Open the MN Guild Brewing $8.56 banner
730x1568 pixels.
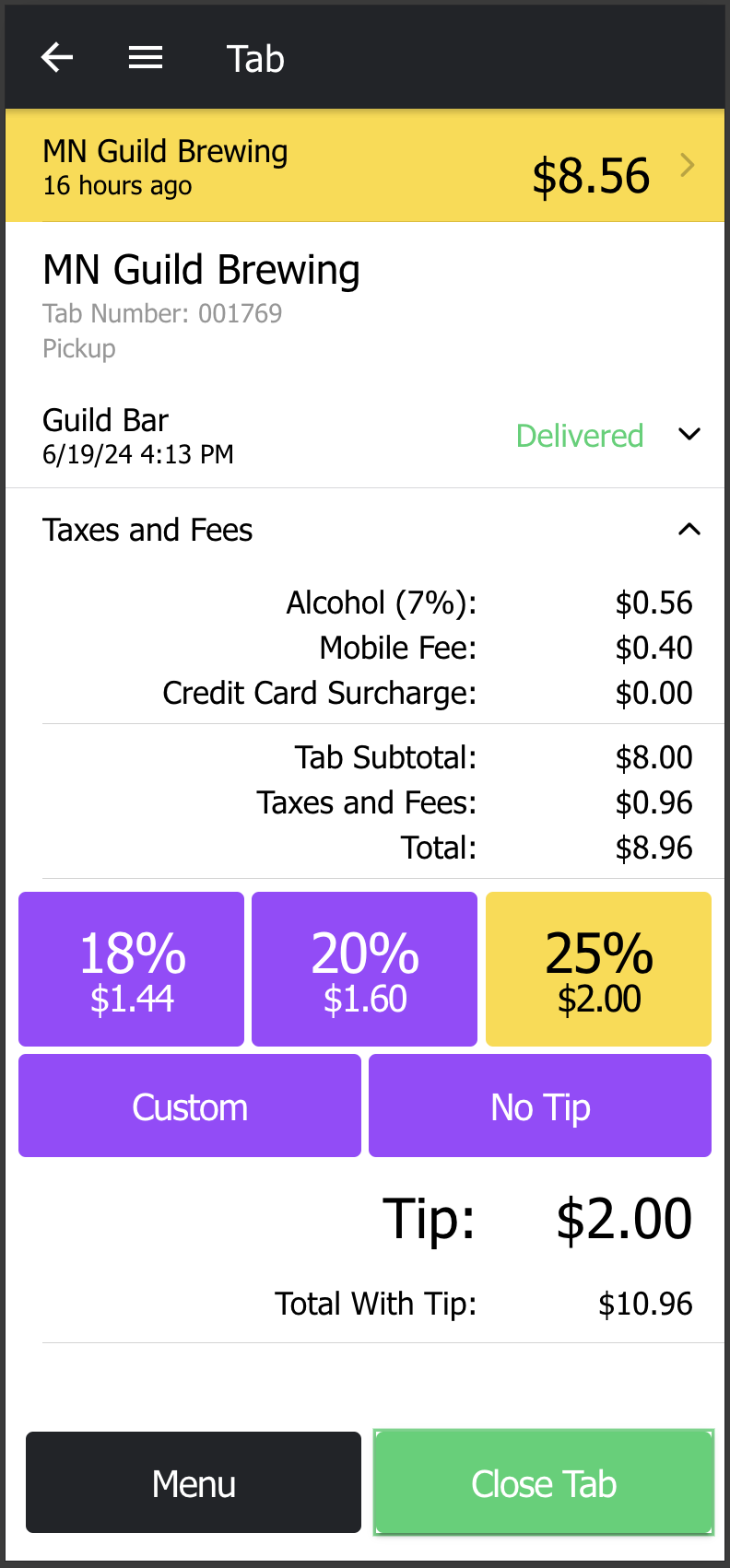pyautogui.click(x=365, y=166)
